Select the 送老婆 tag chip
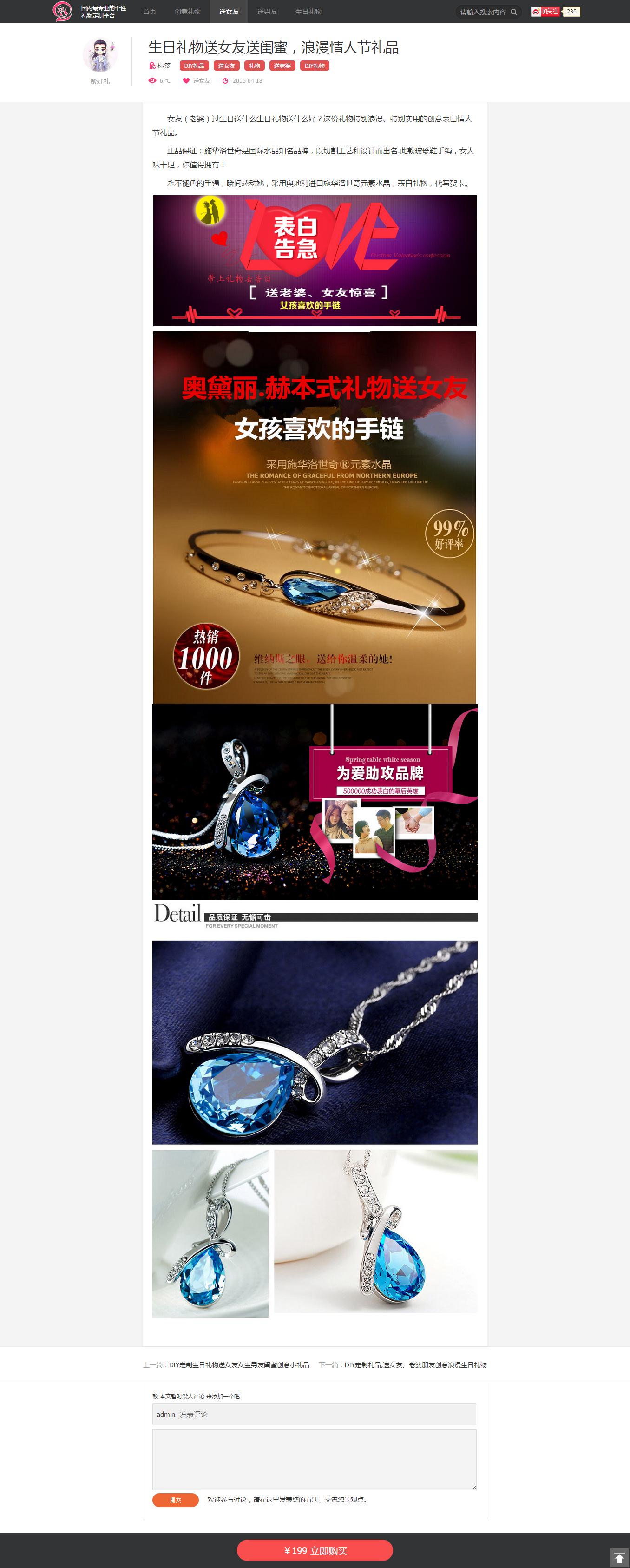630x1568 pixels. click(x=282, y=66)
